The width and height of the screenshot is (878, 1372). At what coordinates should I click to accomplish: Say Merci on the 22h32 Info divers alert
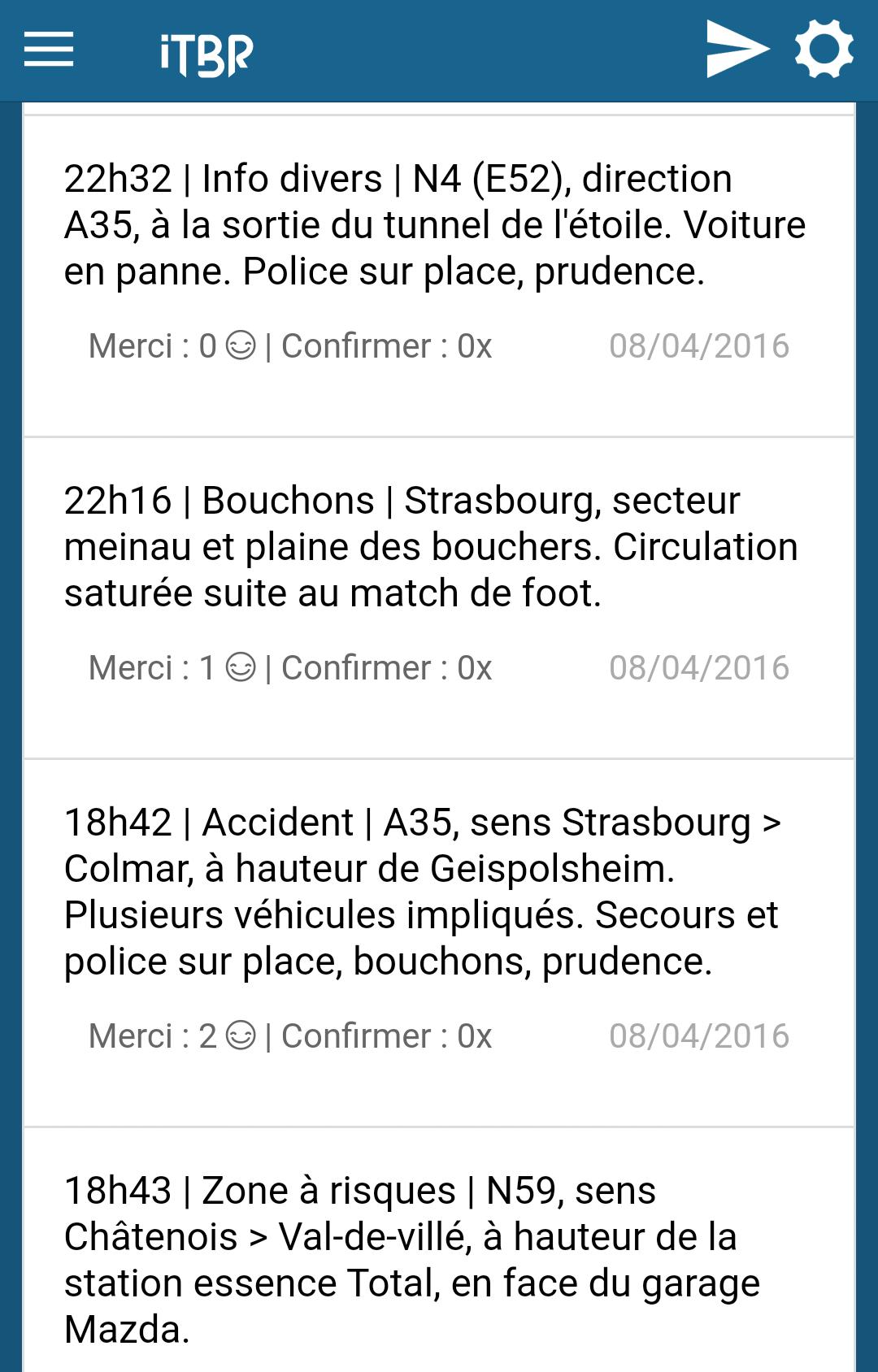[172, 346]
